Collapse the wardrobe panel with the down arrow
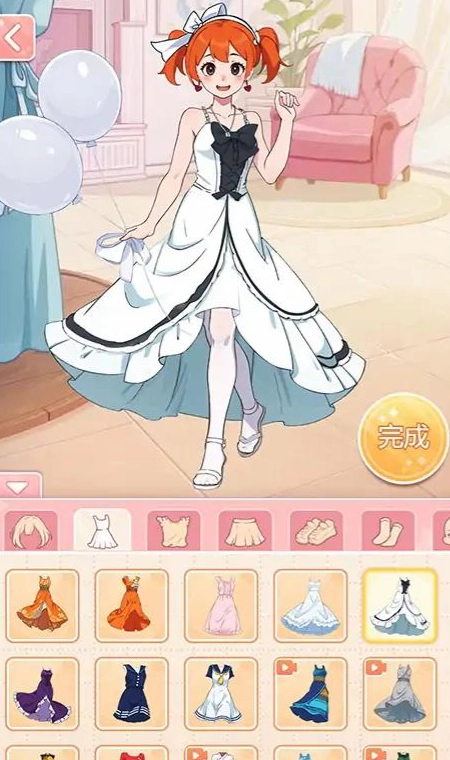This screenshot has height=760, width=450. [x=20, y=485]
